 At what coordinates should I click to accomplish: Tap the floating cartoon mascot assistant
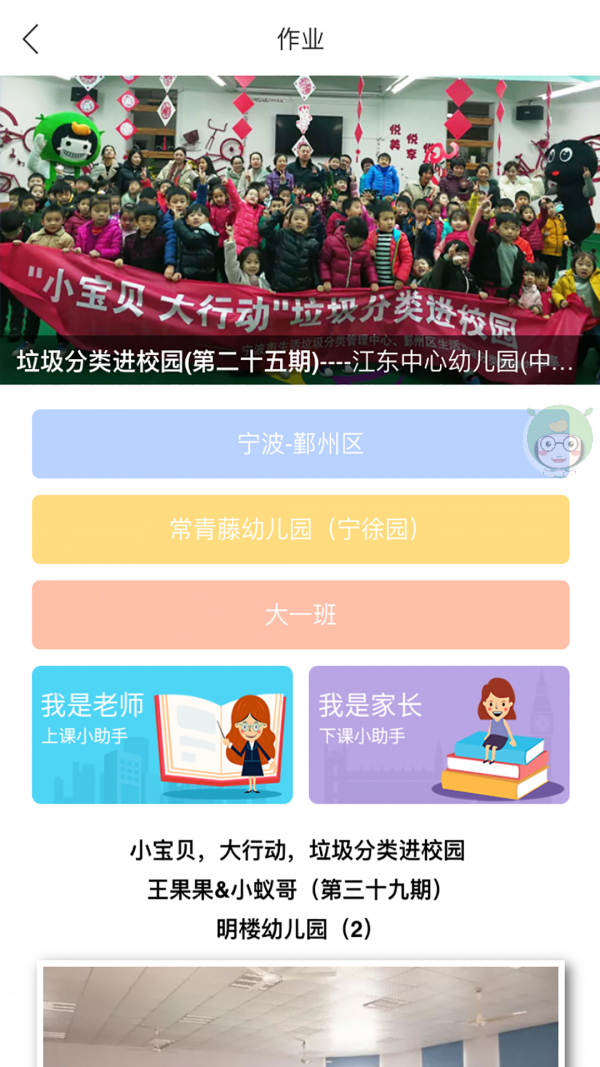[x=559, y=442]
